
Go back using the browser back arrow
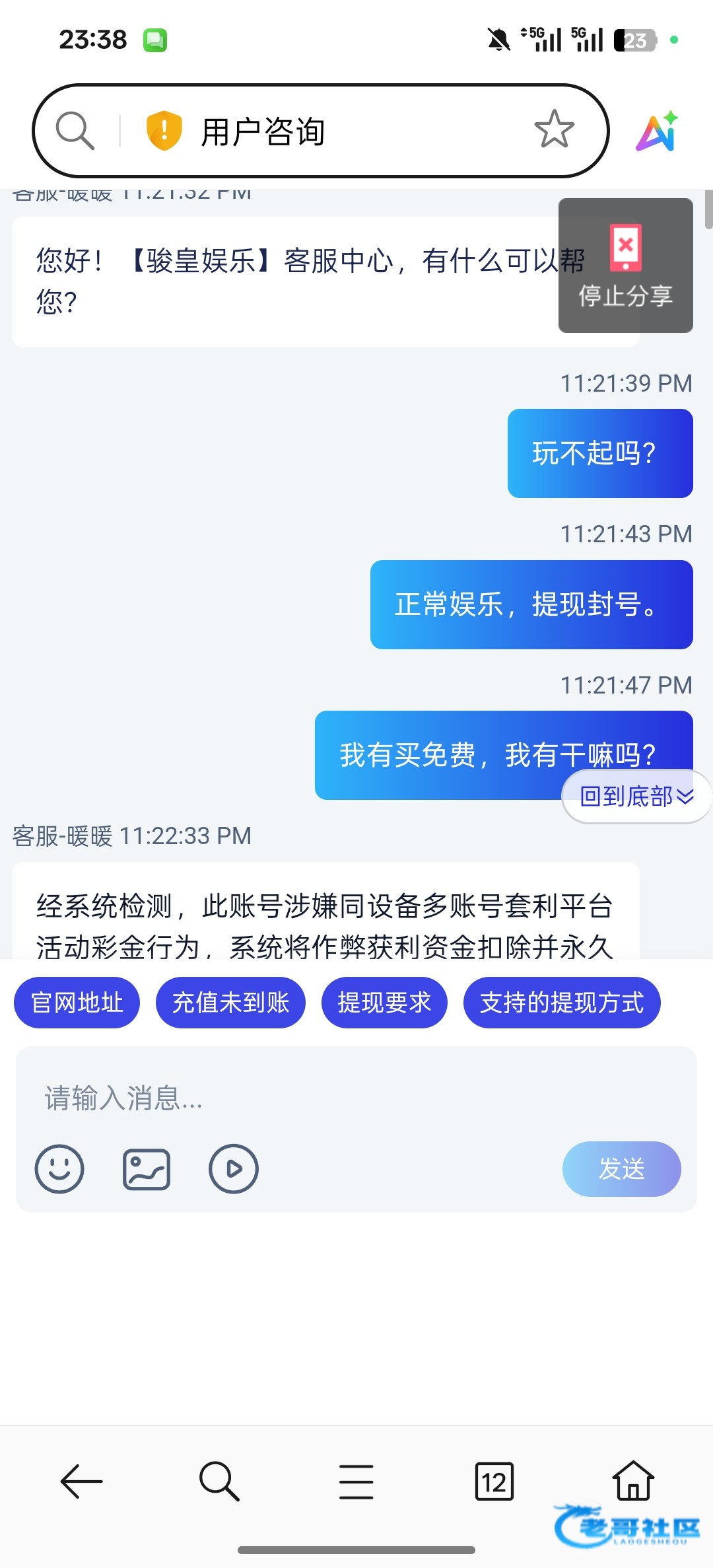tap(82, 1481)
